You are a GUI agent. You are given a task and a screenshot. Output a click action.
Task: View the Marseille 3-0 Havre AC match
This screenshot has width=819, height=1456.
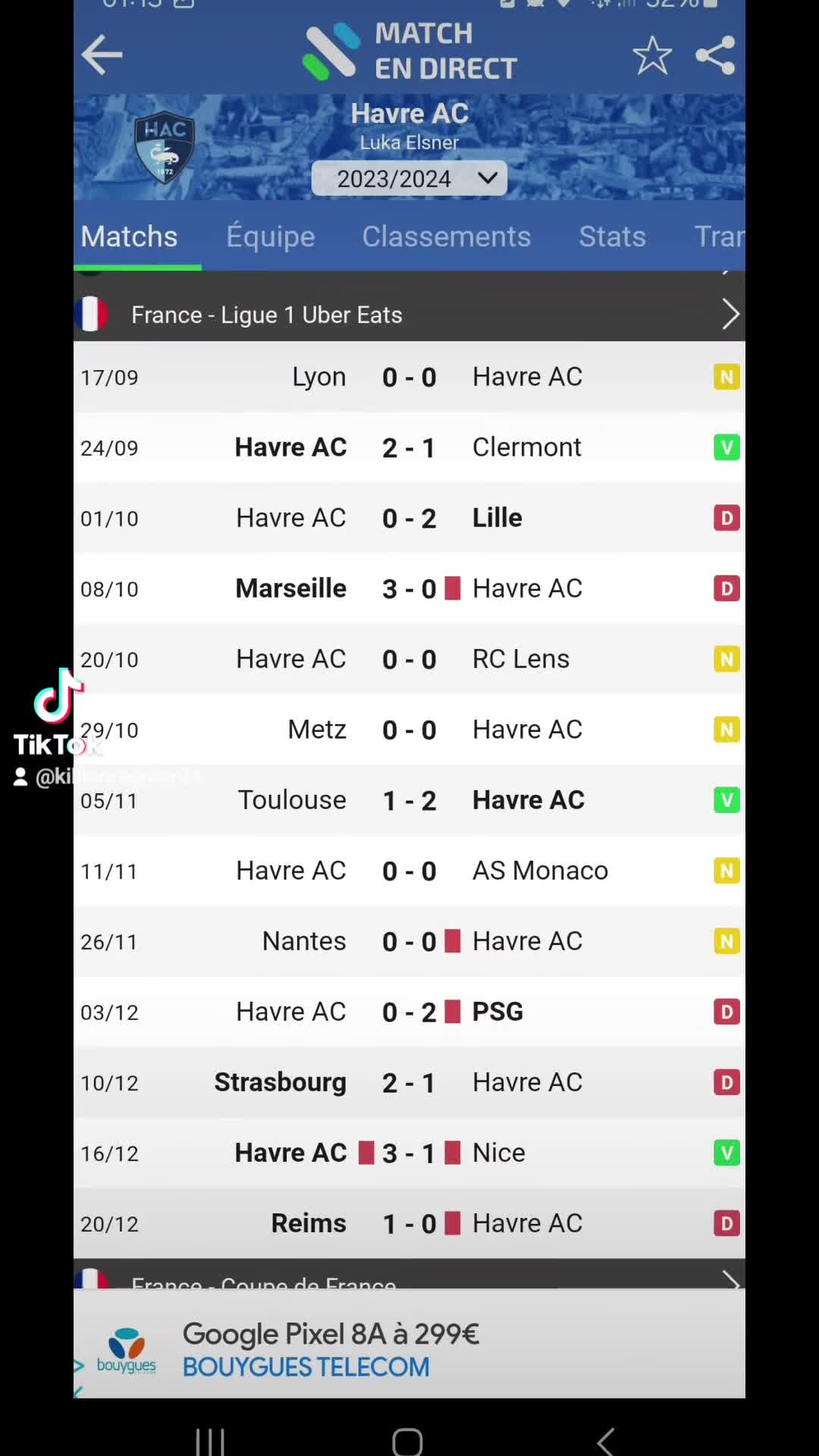click(409, 588)
